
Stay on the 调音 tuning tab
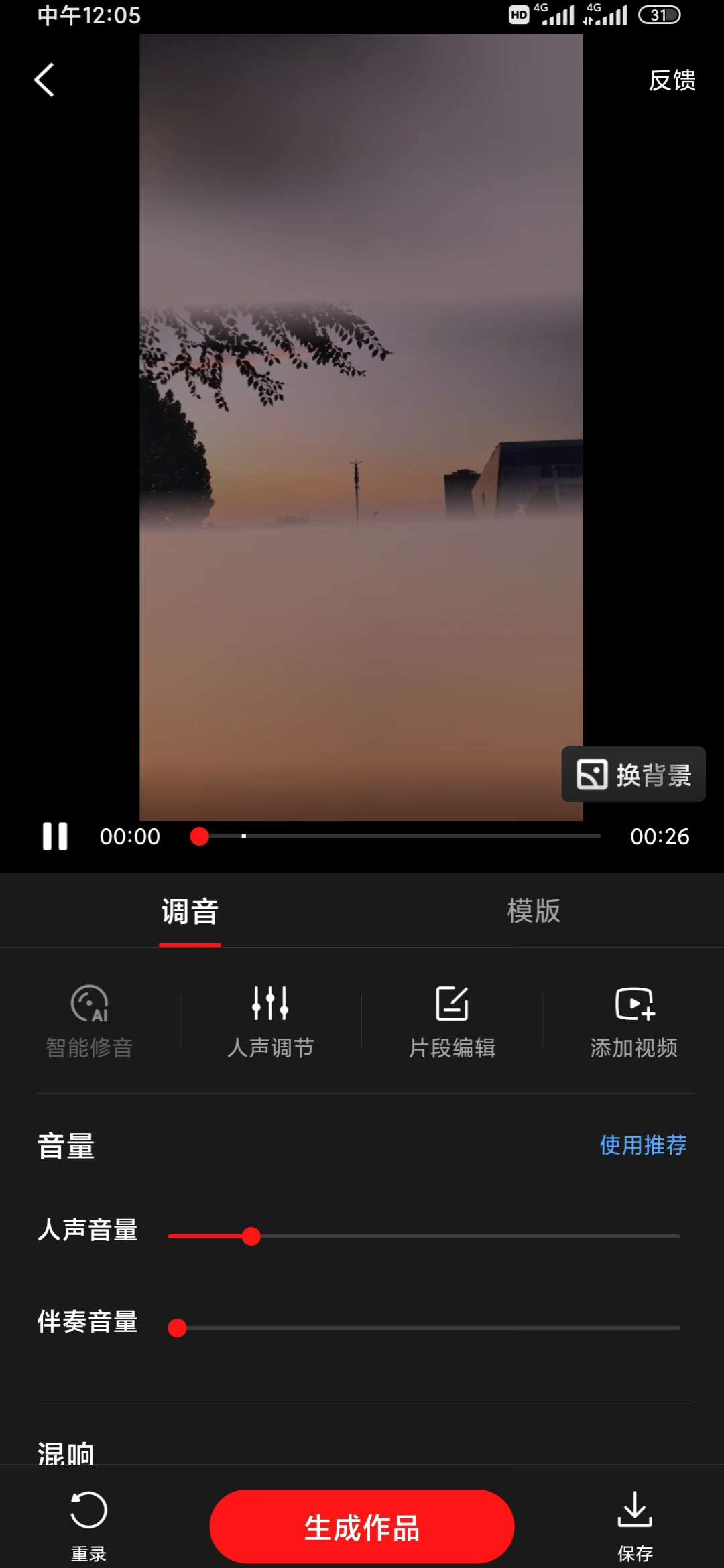pos(190,911)
